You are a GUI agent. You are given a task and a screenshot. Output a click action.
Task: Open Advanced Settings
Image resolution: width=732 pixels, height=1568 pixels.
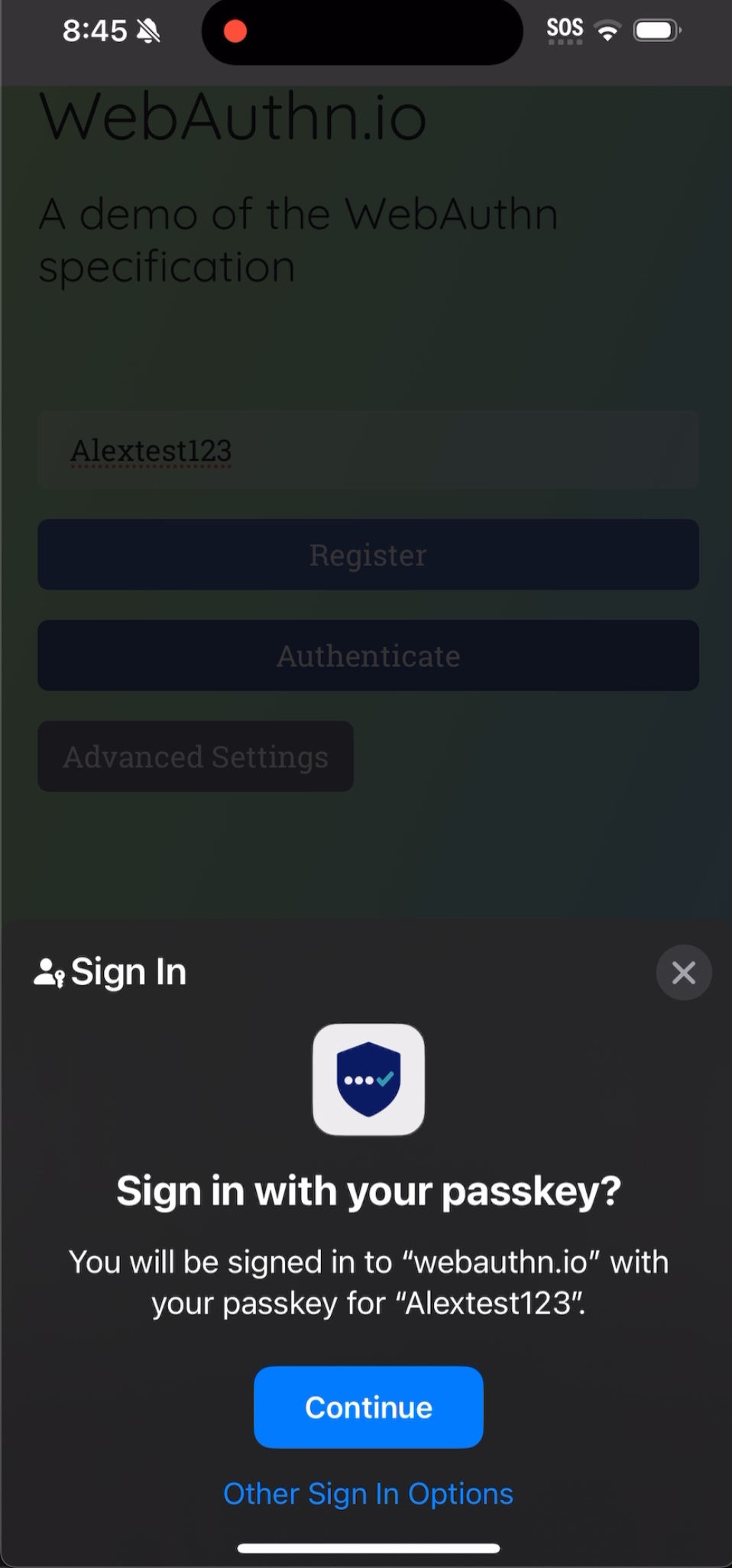[x=195, y=756]
